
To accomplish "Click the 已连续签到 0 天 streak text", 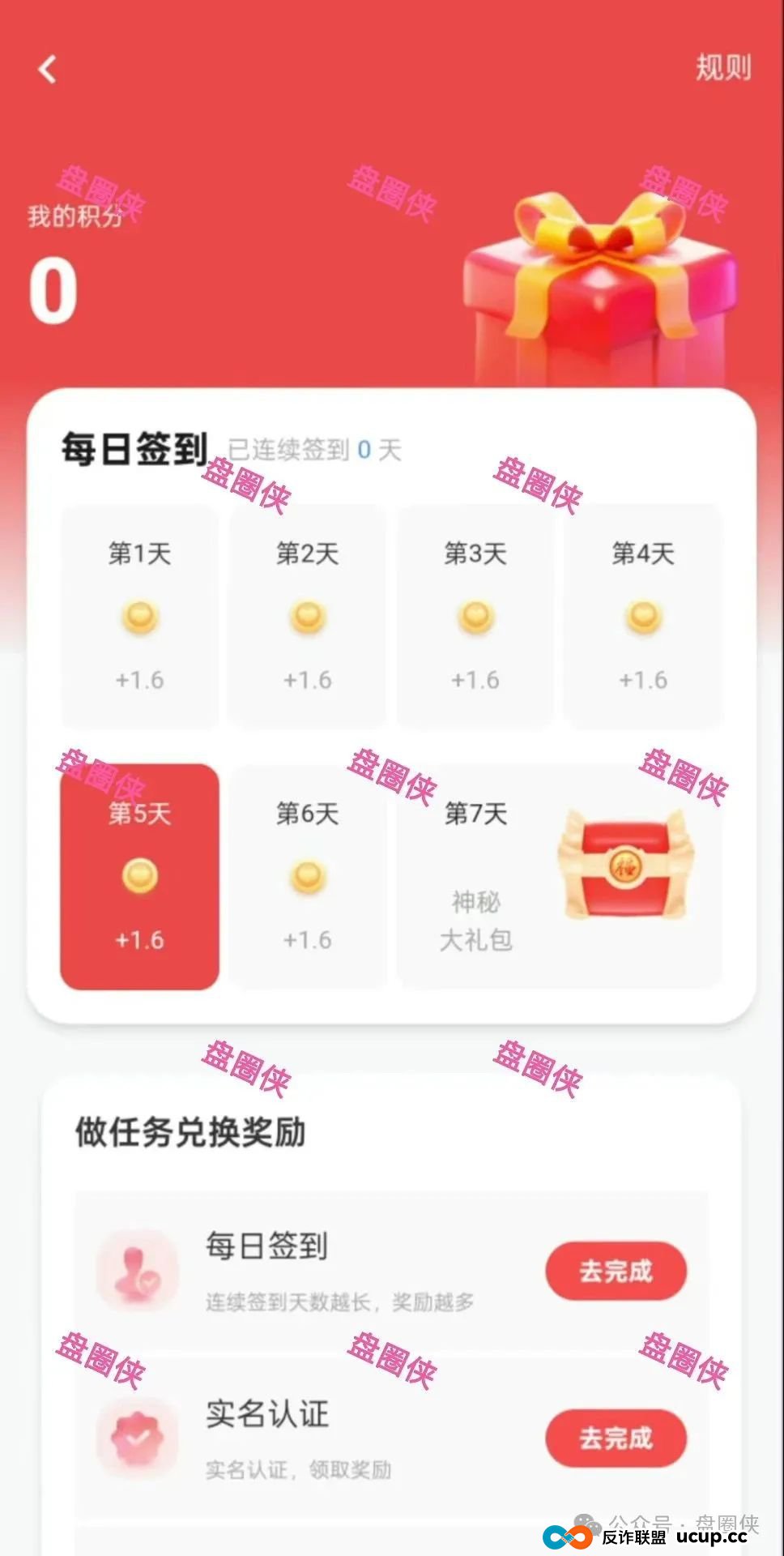I will point(316,451).
